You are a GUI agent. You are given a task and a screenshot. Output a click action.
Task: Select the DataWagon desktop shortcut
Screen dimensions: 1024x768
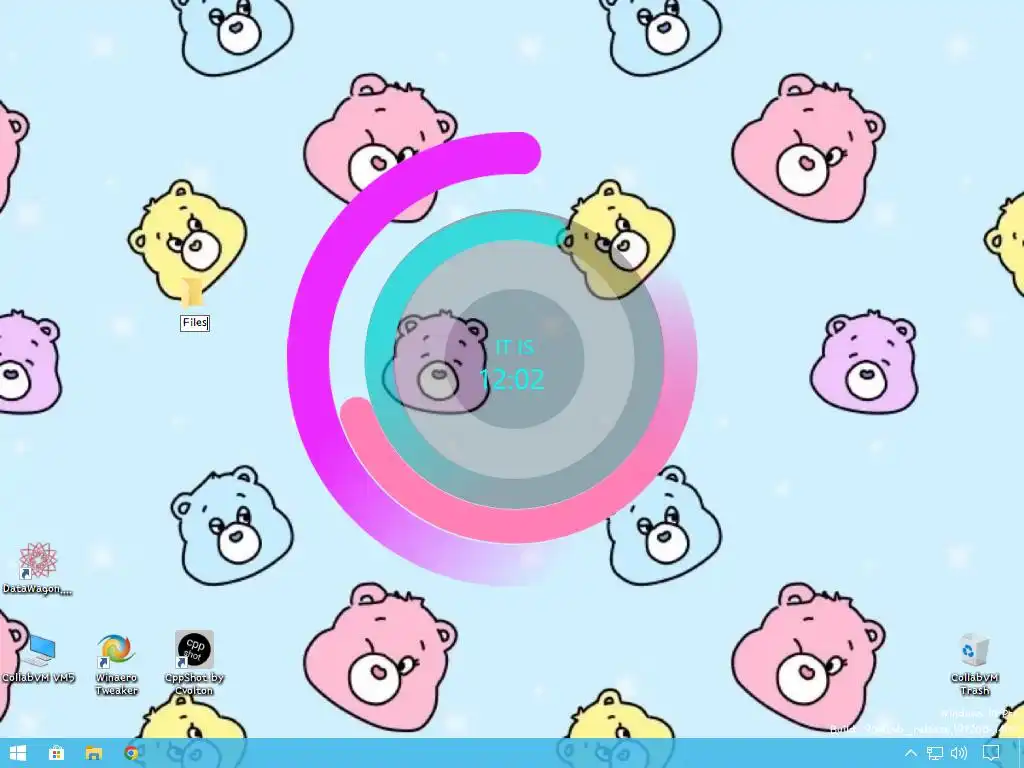[x=38, y=563]
